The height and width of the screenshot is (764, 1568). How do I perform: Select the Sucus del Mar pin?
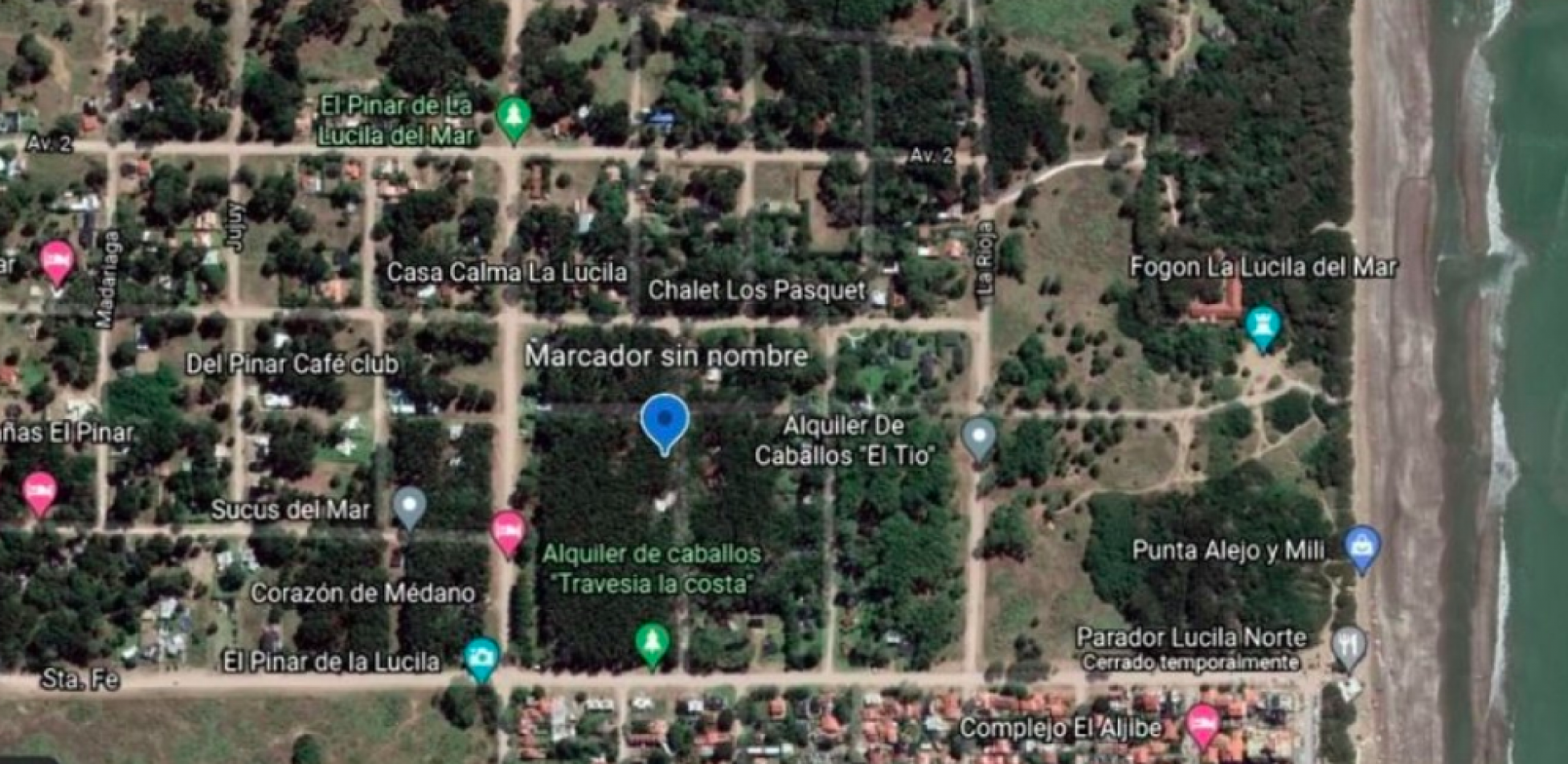[x=409, y=506]
